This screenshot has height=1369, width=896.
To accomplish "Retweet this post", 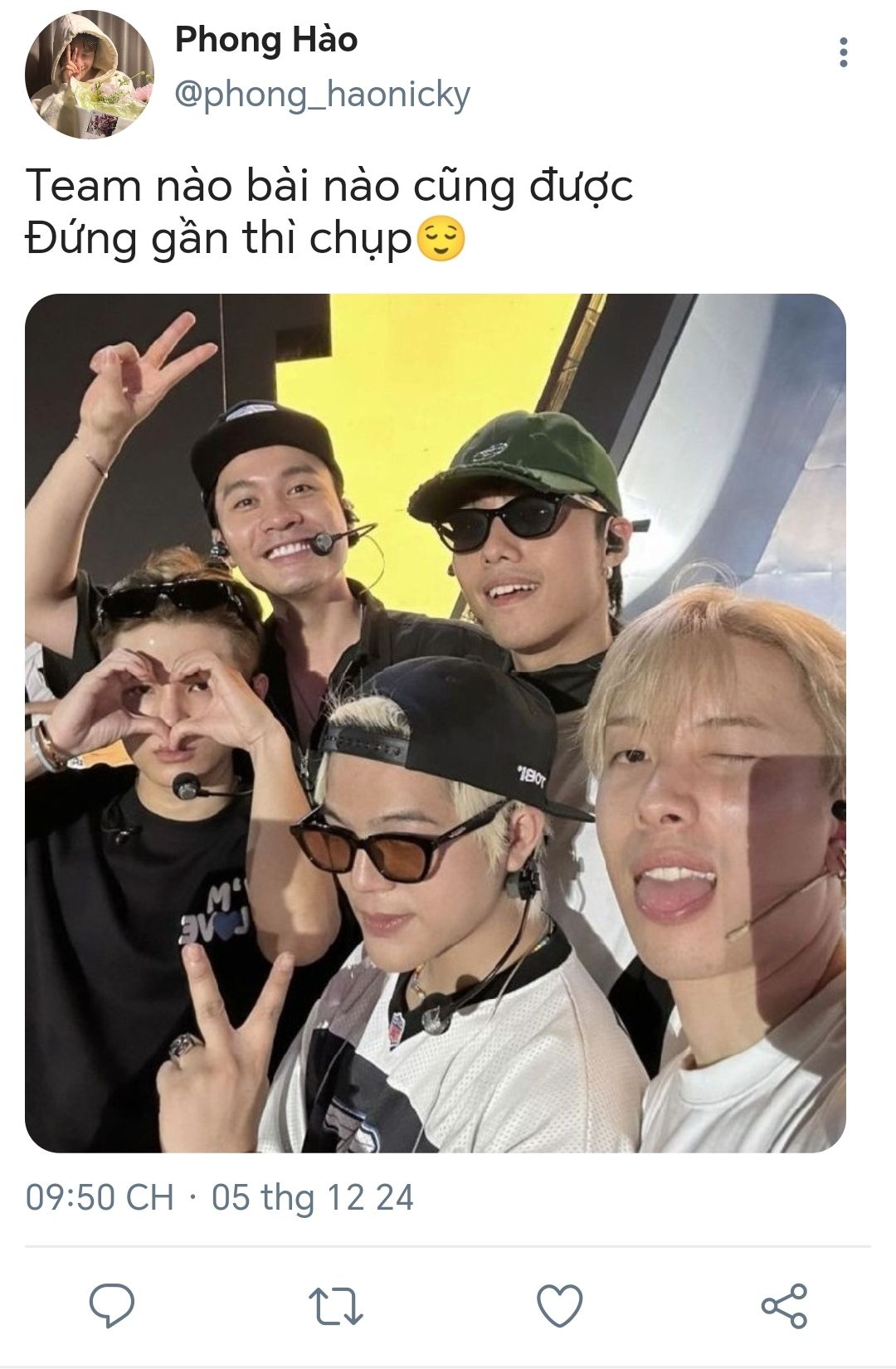I will [335, 1305].
